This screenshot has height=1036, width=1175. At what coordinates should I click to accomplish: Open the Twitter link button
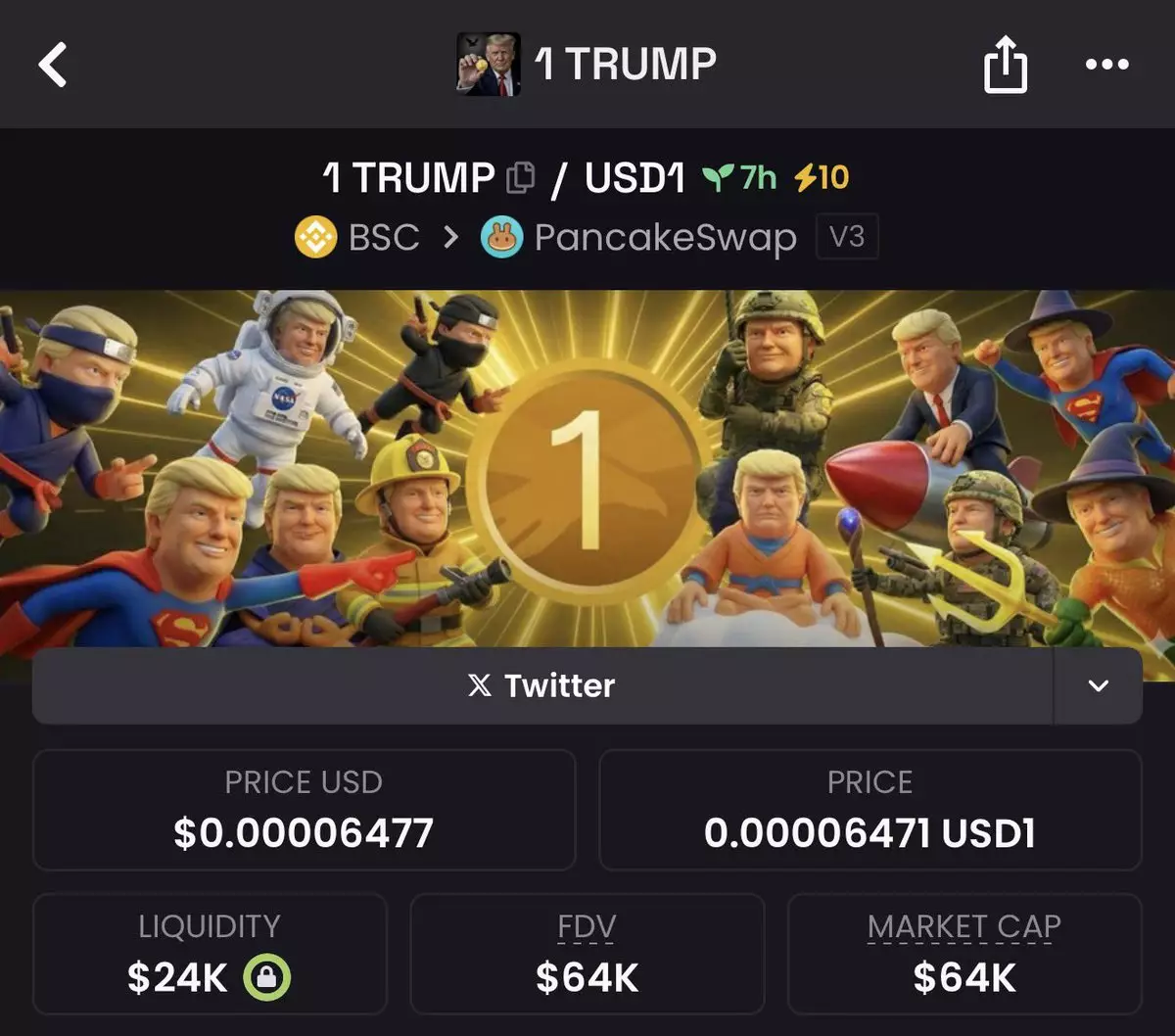[x=541, y=685]
